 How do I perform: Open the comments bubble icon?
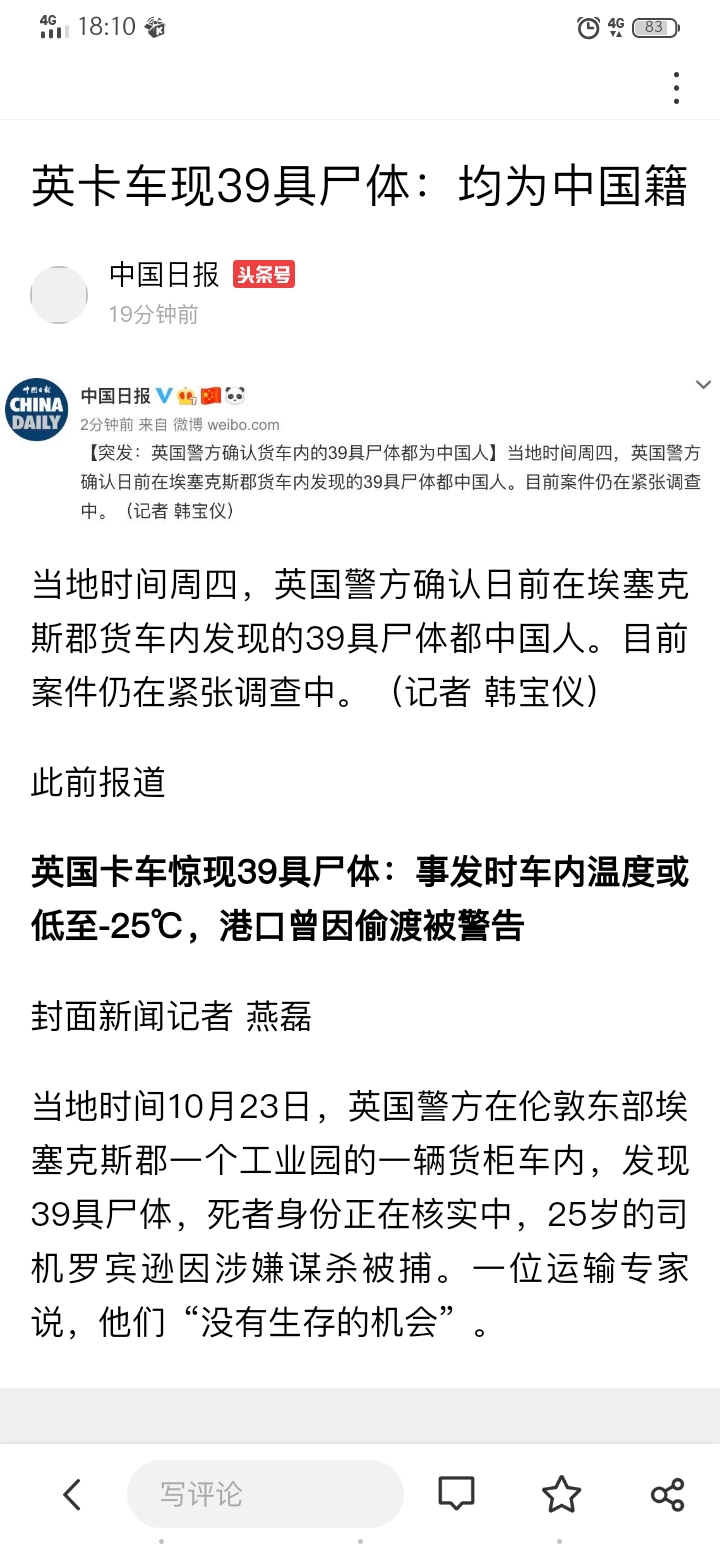[456, 1494]
